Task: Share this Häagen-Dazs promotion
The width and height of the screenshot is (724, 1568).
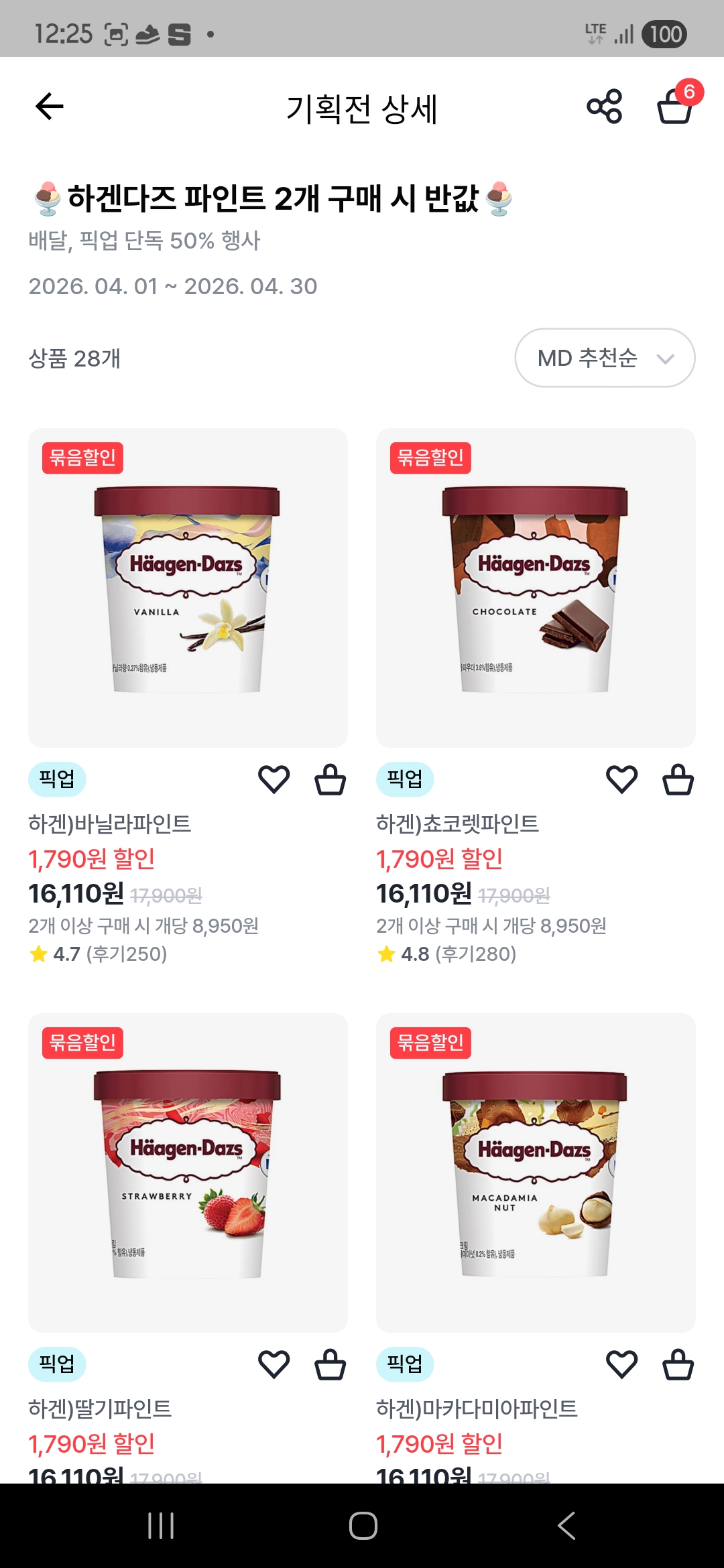Action: tap(604, 107)
